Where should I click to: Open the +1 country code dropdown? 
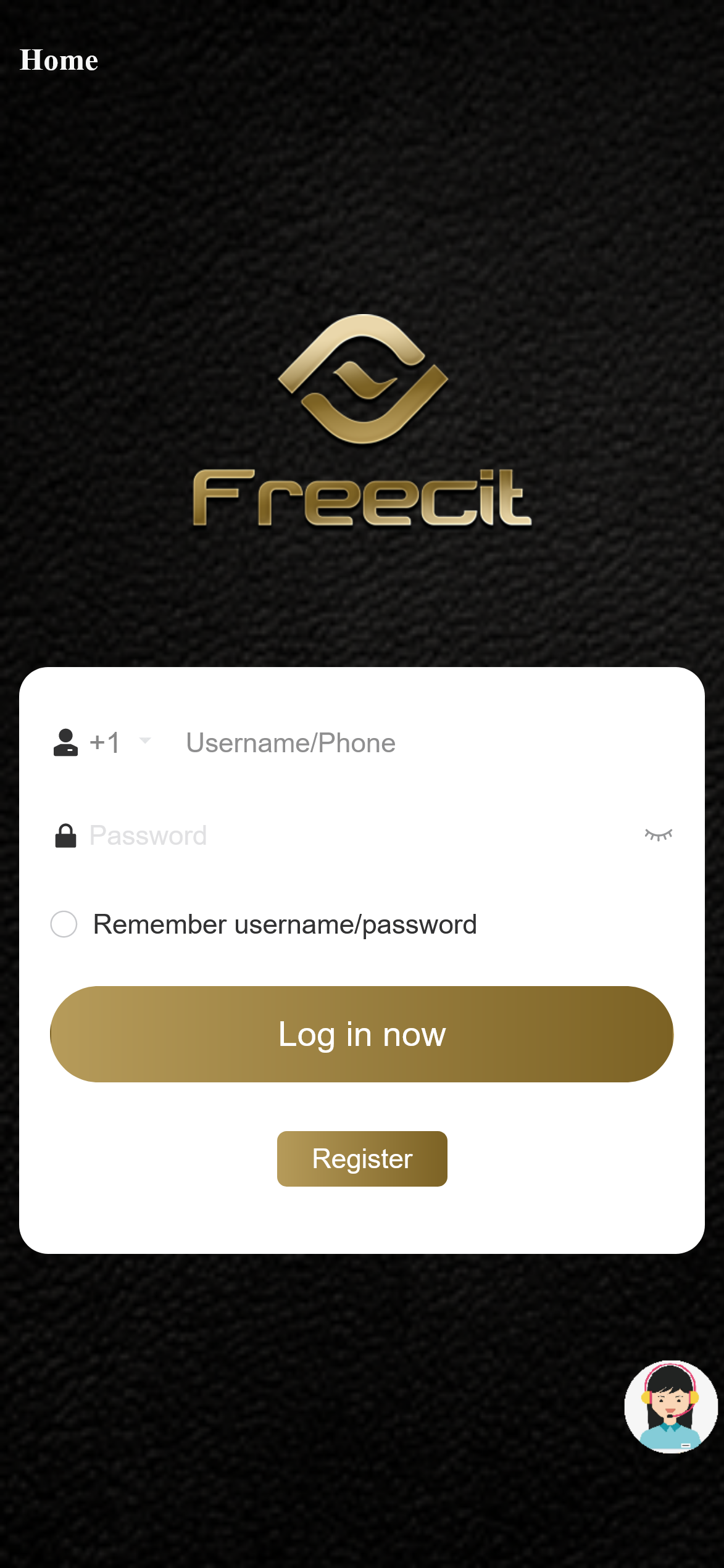coord(120,742)
